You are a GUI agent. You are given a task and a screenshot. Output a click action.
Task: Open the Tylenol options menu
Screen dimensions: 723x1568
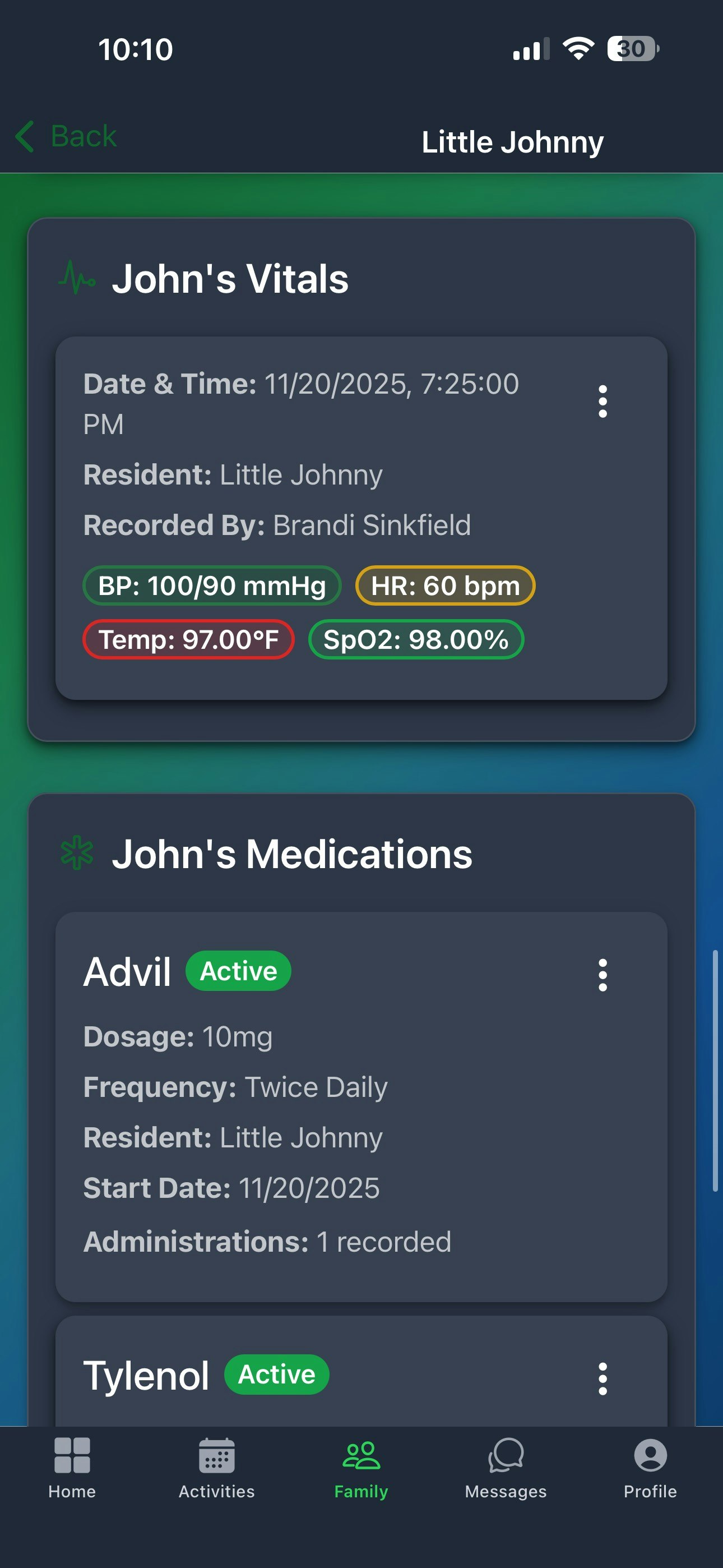click(602, 1377)
